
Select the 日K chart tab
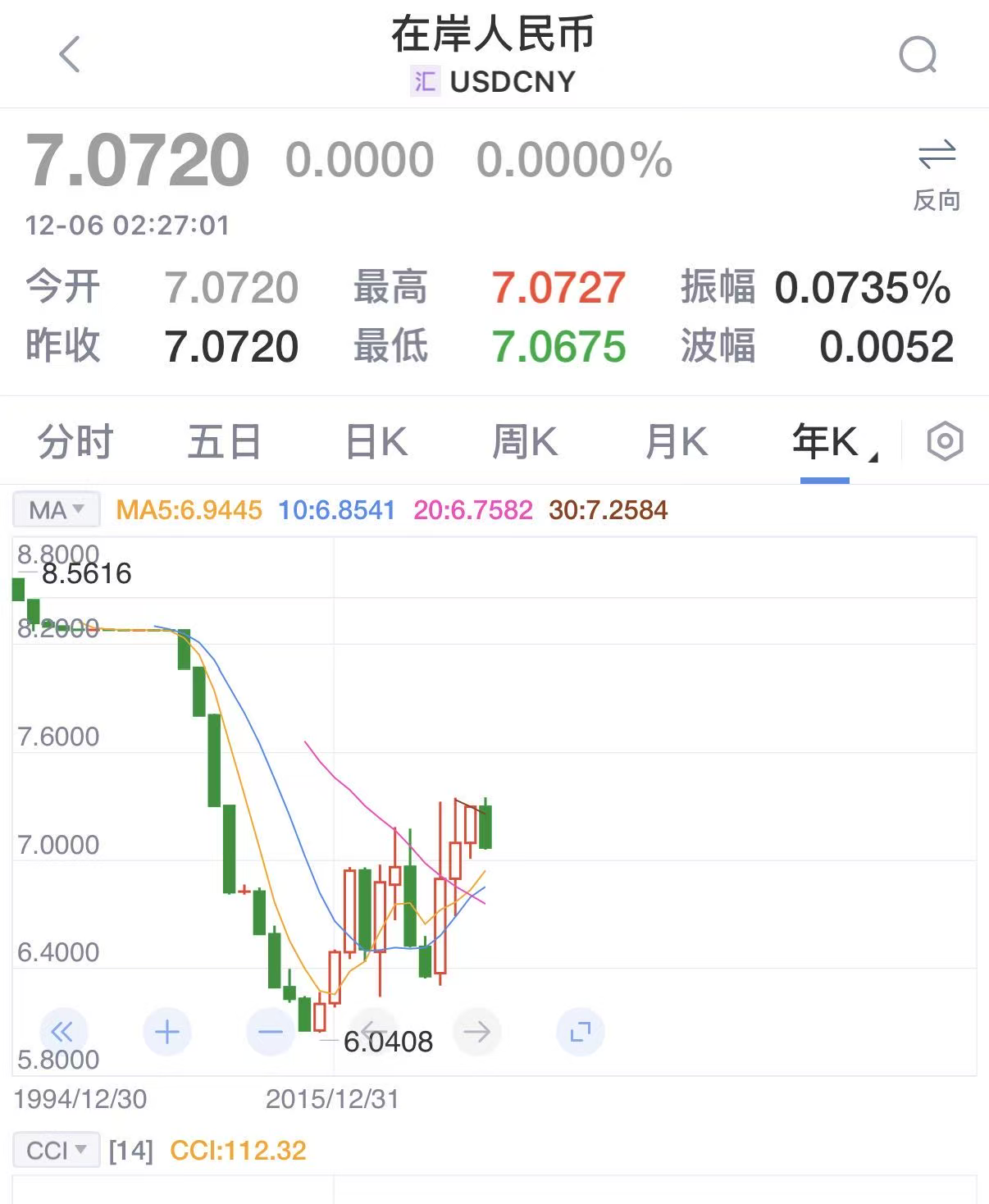point(376,442)
